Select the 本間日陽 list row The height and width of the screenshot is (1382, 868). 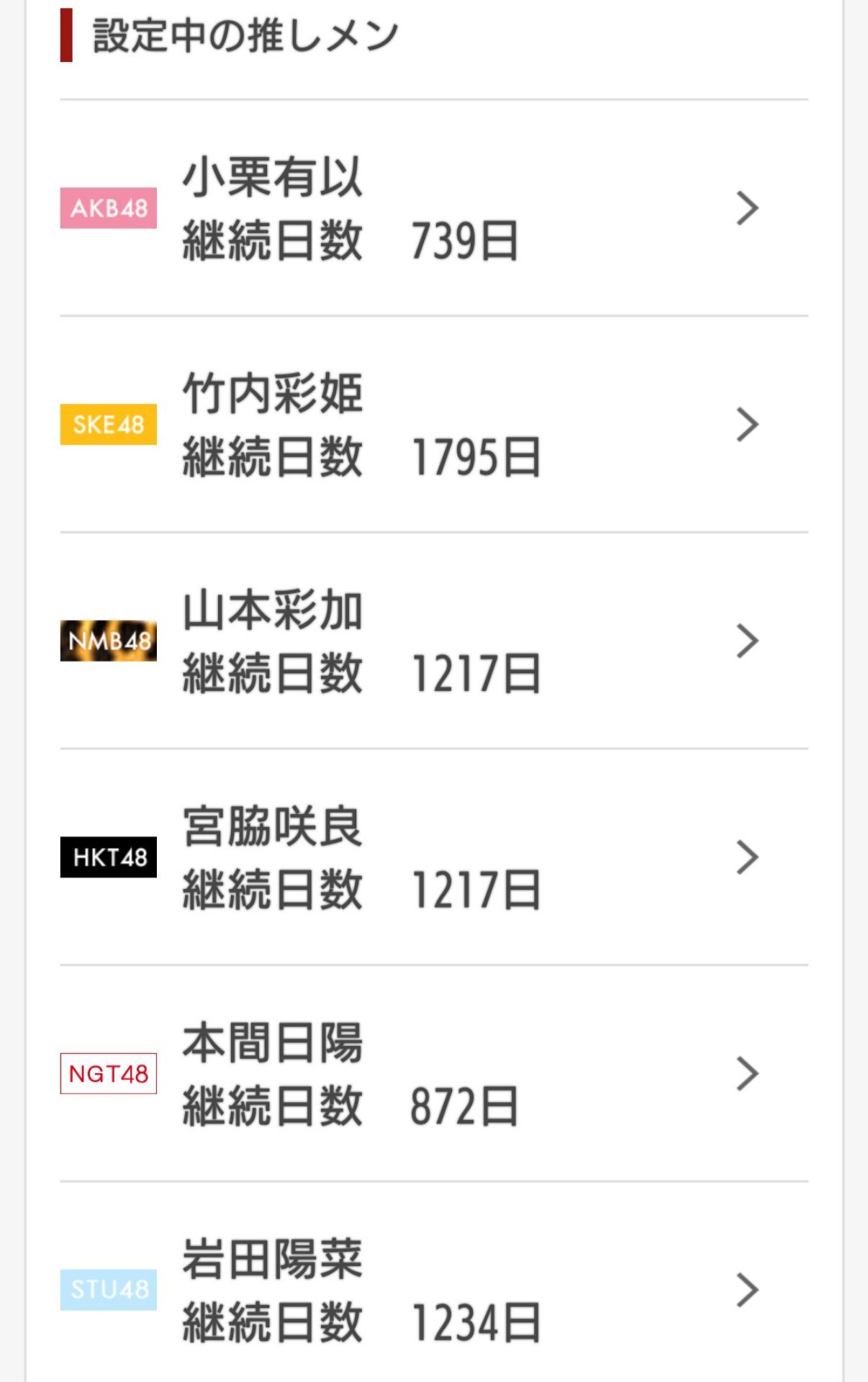tap(432, 1072)
